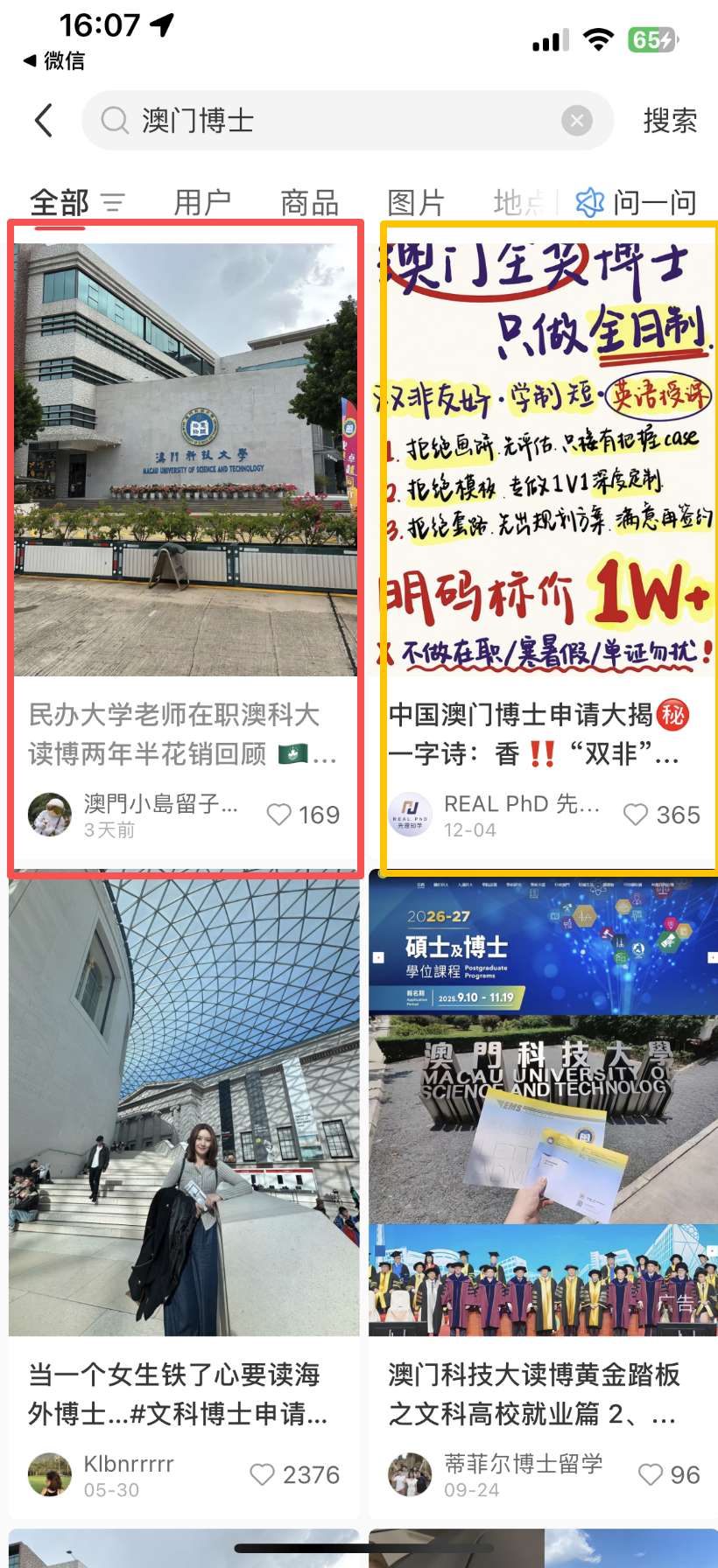Image resolution: width=718 pixels, height=1568 pixels.
Task: Like the post by Klbnrrrrr
Action: coord(263,1474)
